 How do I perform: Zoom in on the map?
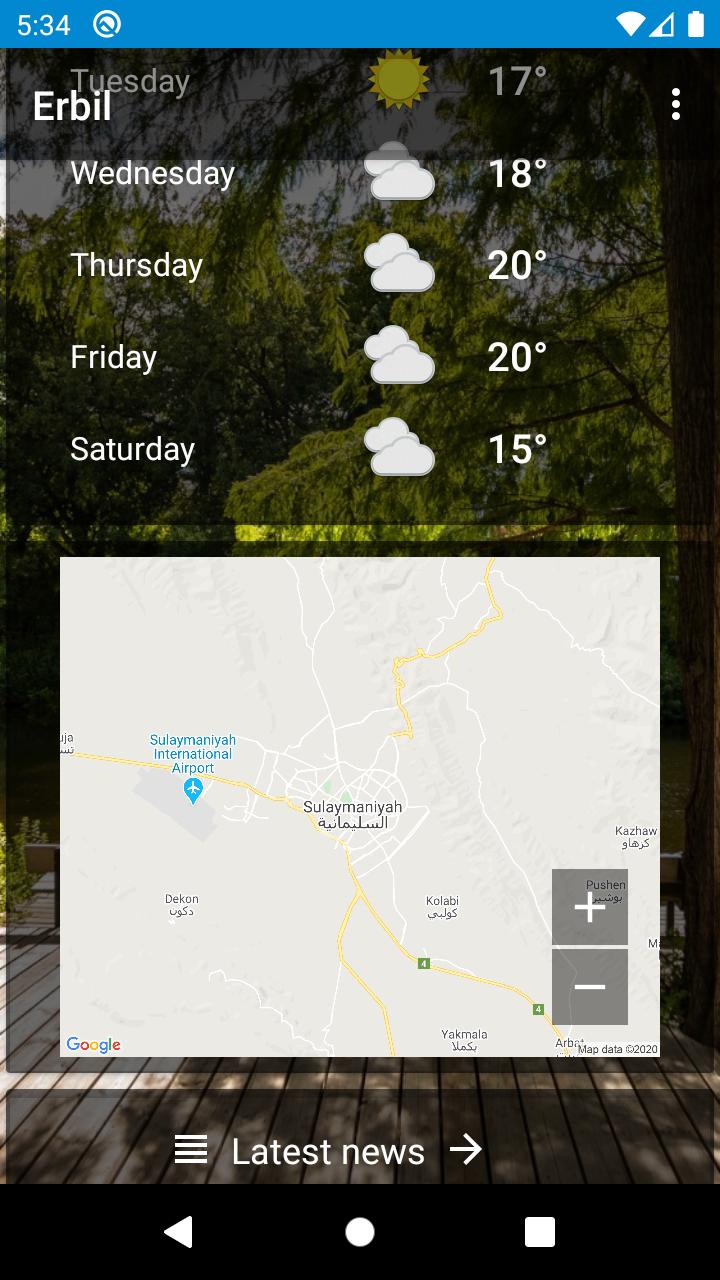click(x=590, y=907)
